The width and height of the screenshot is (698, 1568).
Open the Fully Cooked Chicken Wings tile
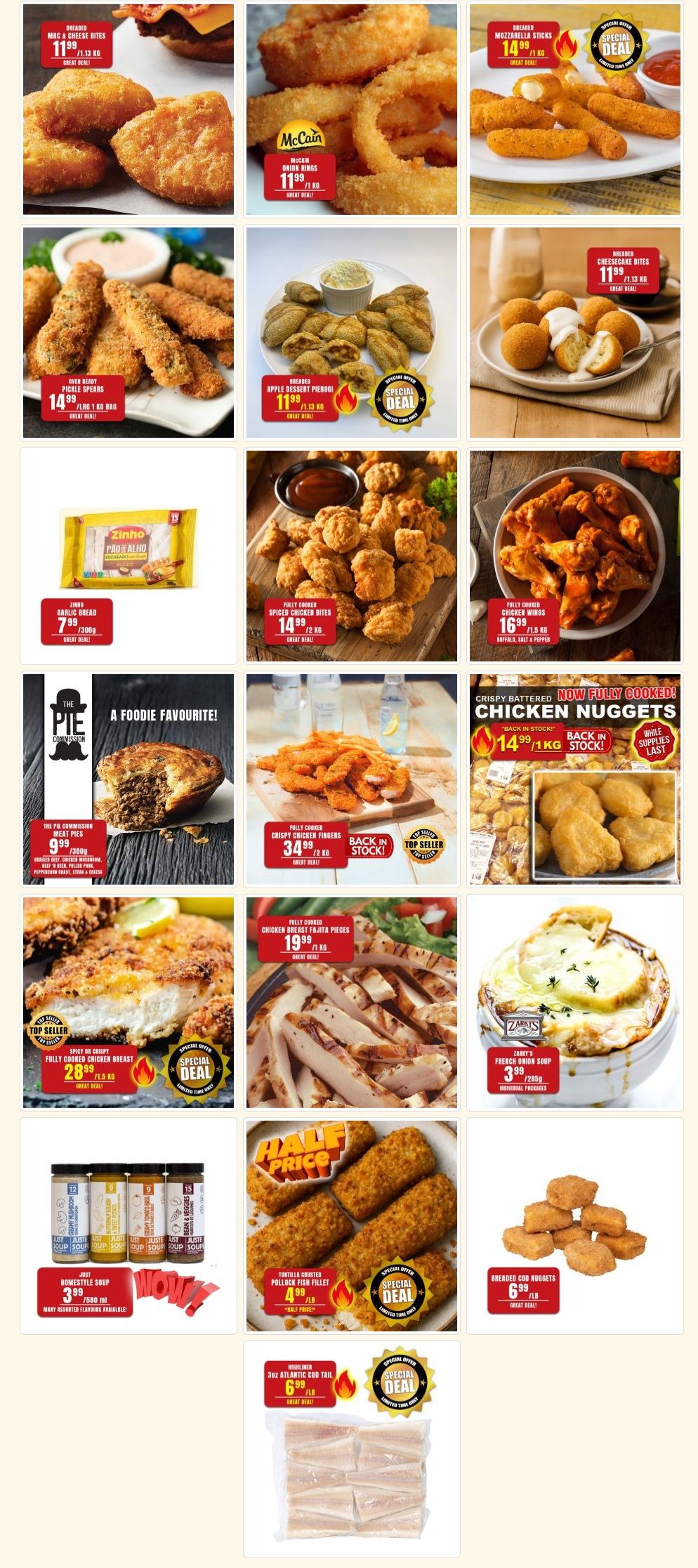click(575, 556)
